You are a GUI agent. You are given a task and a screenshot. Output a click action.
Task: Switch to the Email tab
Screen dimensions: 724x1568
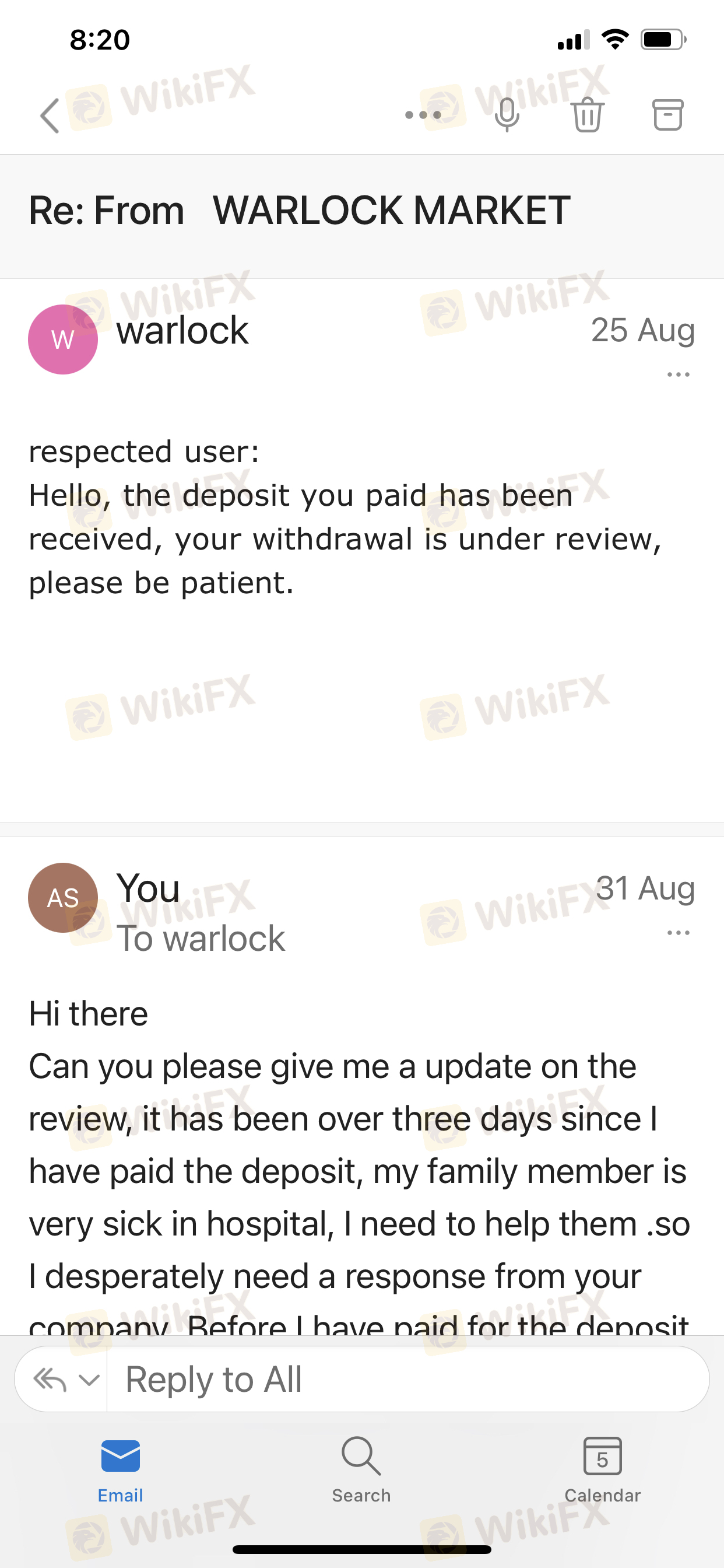(121, 1469)
